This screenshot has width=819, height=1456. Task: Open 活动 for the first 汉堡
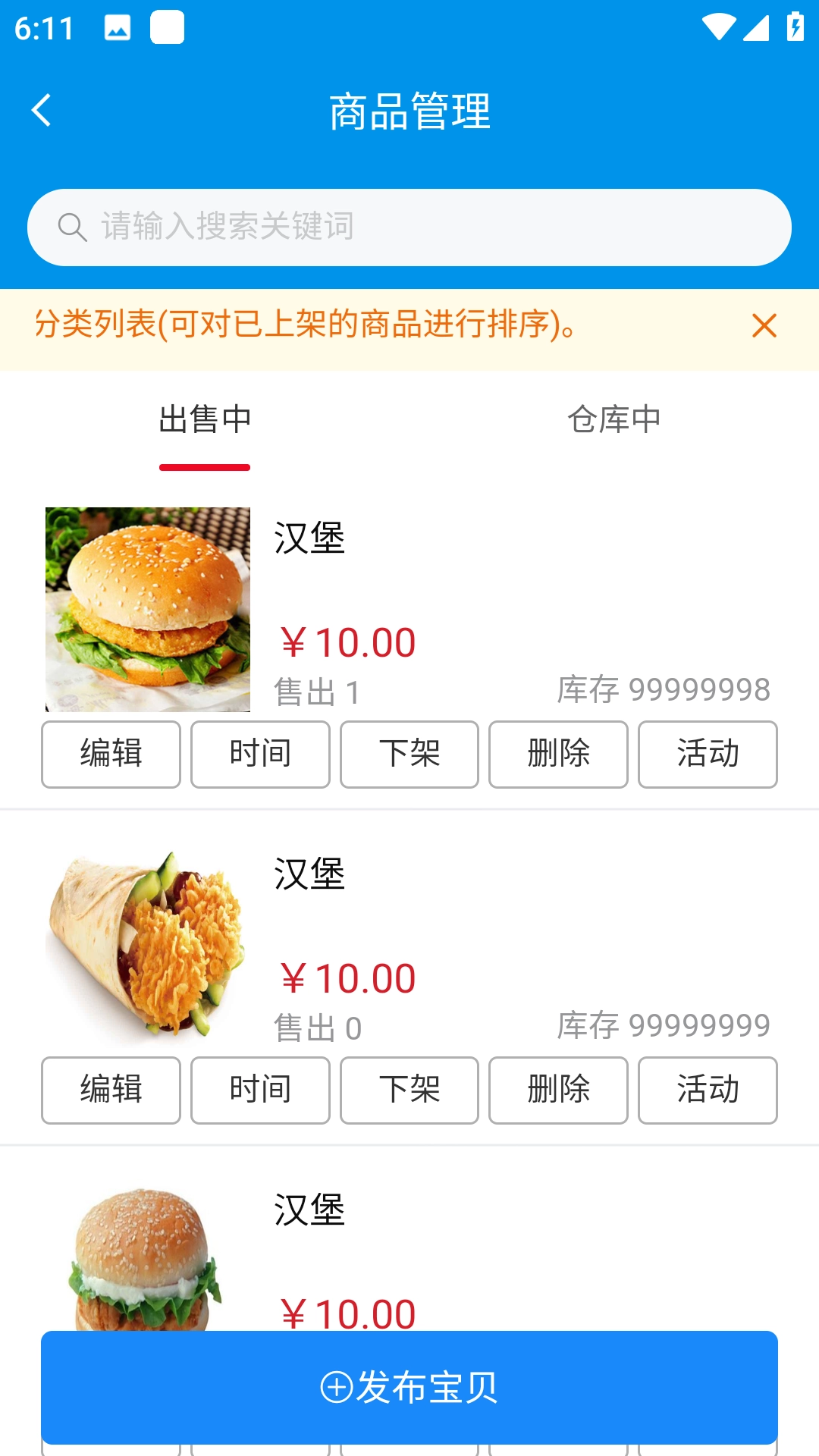coord(708,755)
